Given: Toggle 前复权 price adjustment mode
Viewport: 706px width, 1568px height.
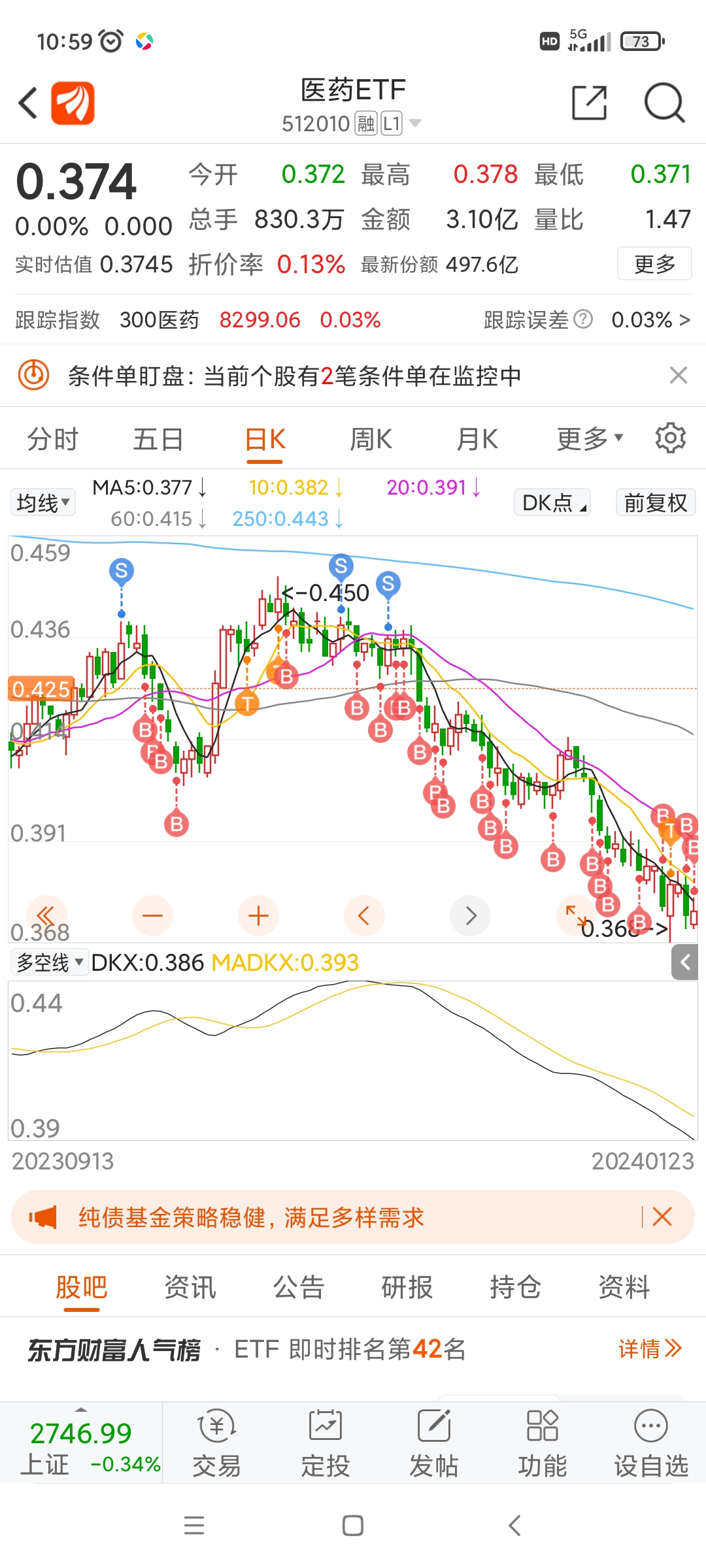Looking at the screenshot, I should (656, 502).
